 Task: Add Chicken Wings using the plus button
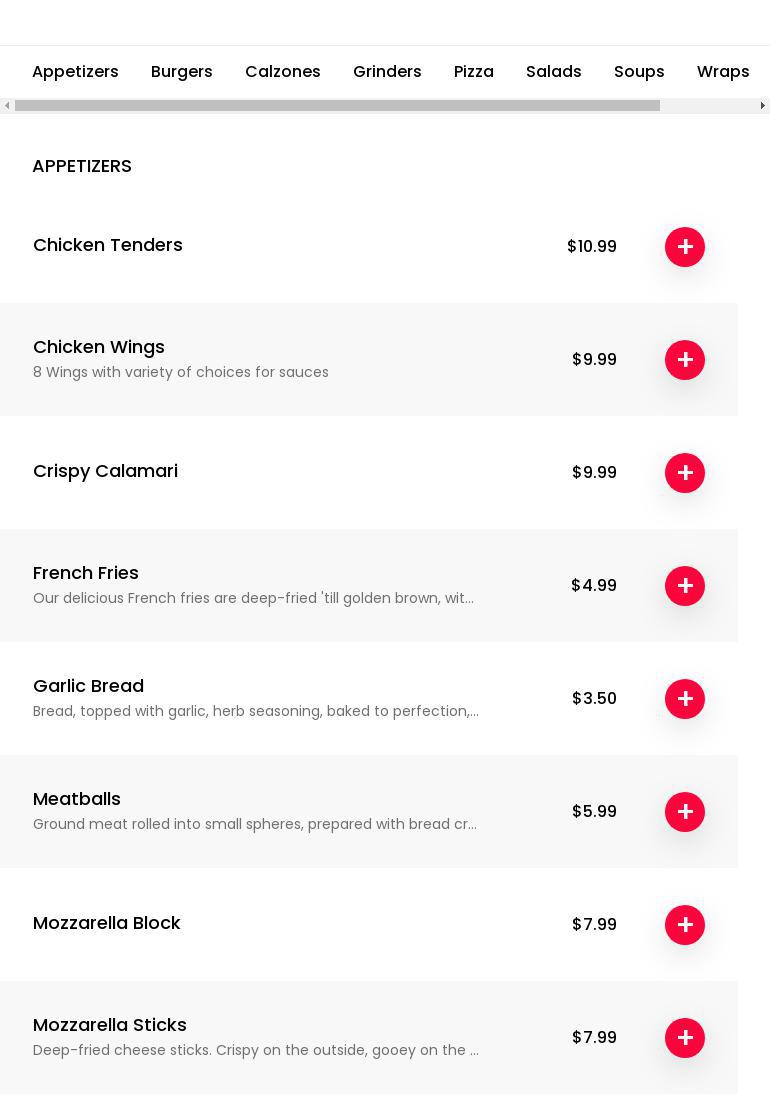685,360
